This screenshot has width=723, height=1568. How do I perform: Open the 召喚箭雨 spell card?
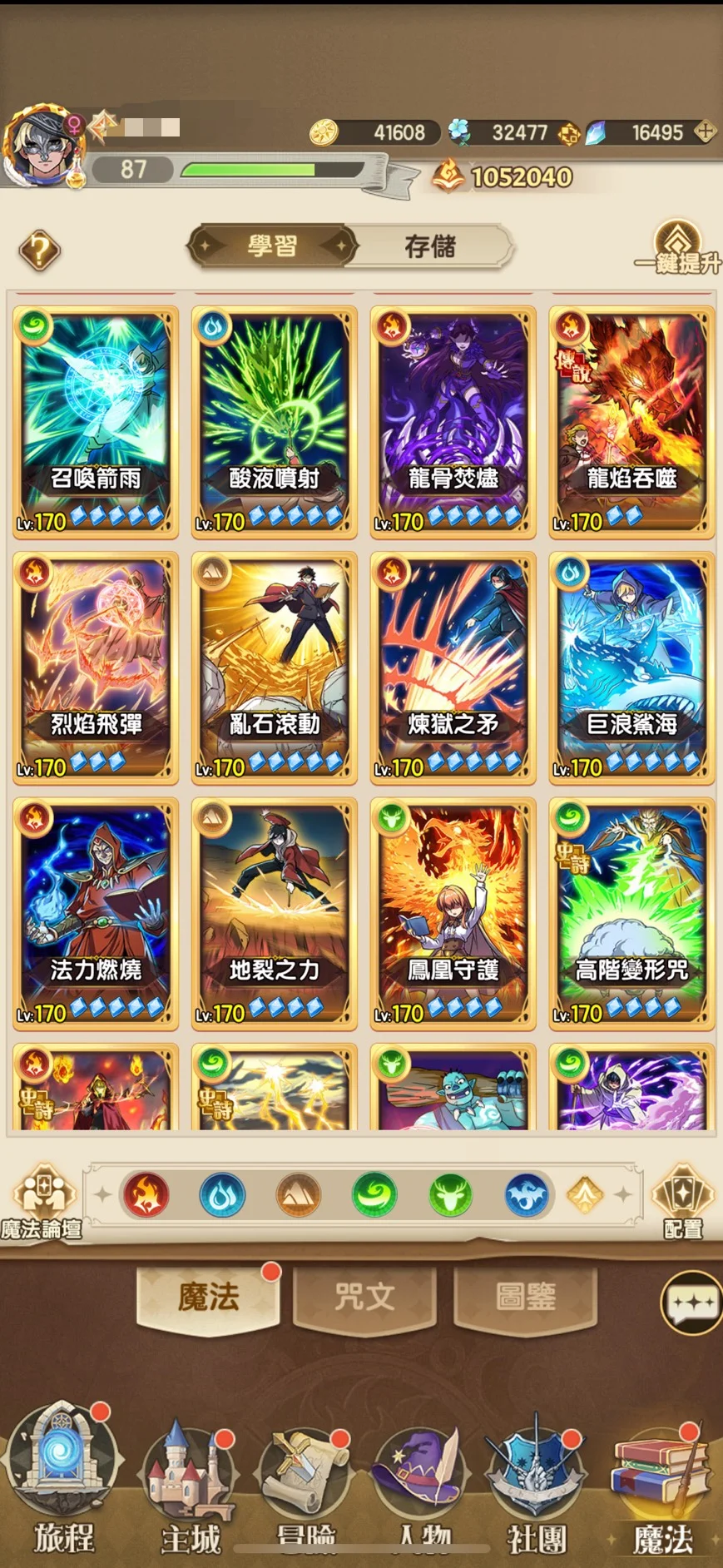(96, 420)
